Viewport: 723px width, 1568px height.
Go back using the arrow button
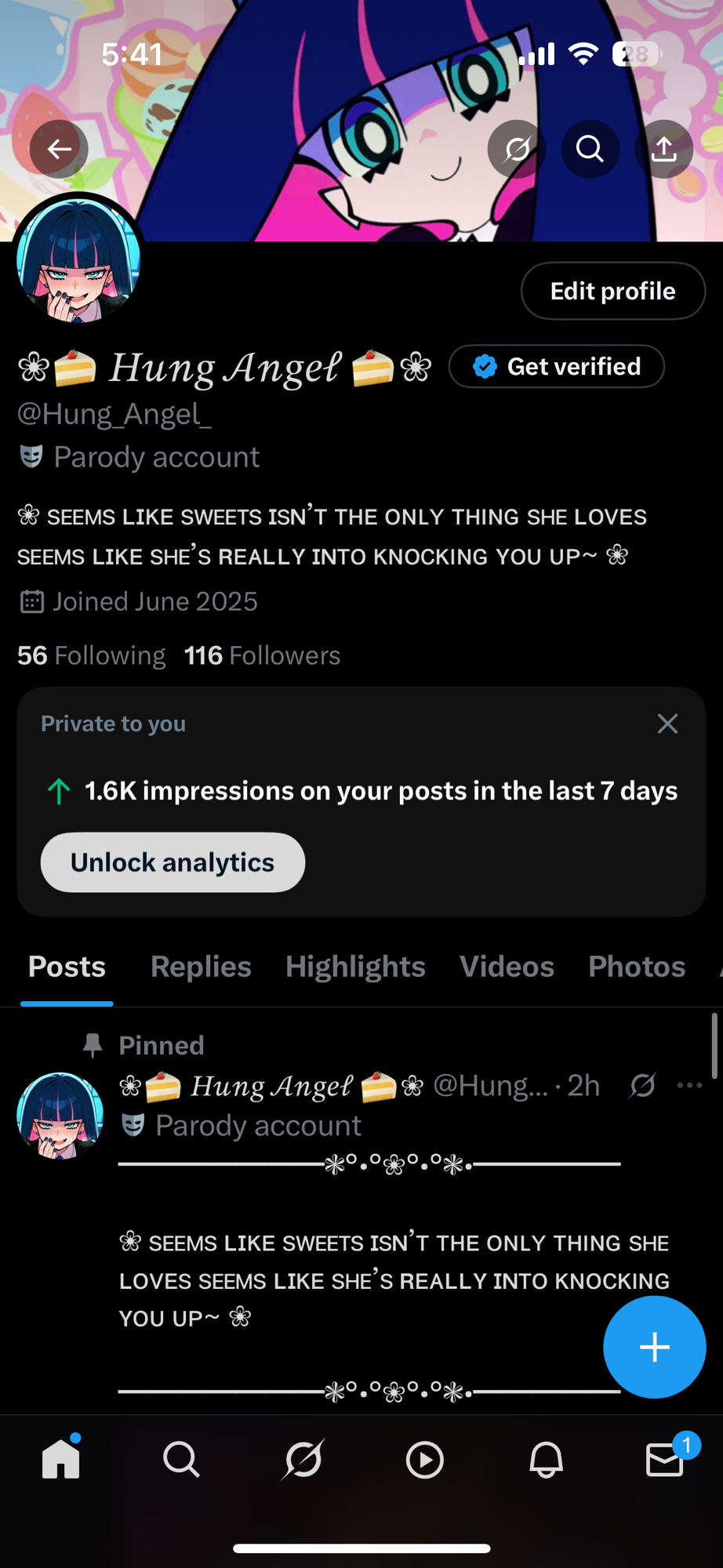click(59, 149)
